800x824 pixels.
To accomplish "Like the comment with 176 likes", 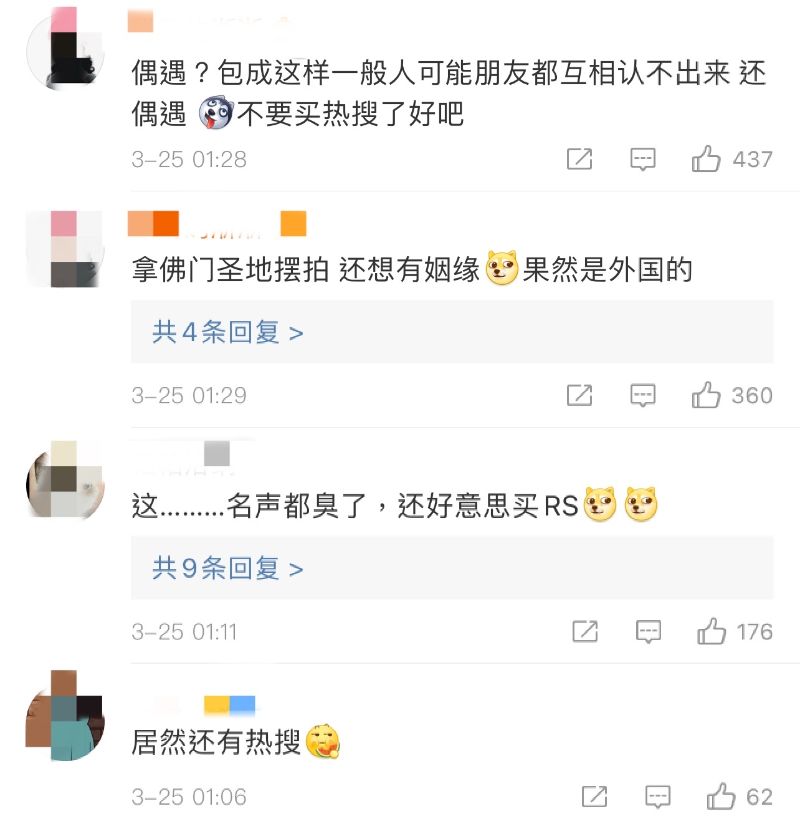I will point(711,632).
